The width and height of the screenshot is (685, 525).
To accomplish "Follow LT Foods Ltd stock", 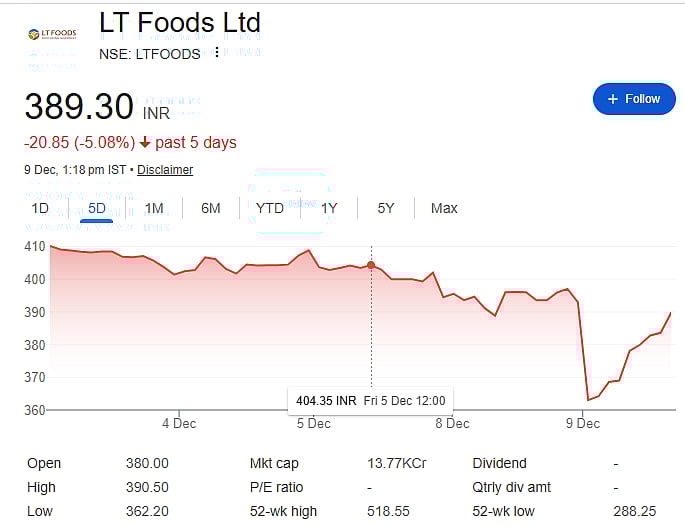I will 633,99.
